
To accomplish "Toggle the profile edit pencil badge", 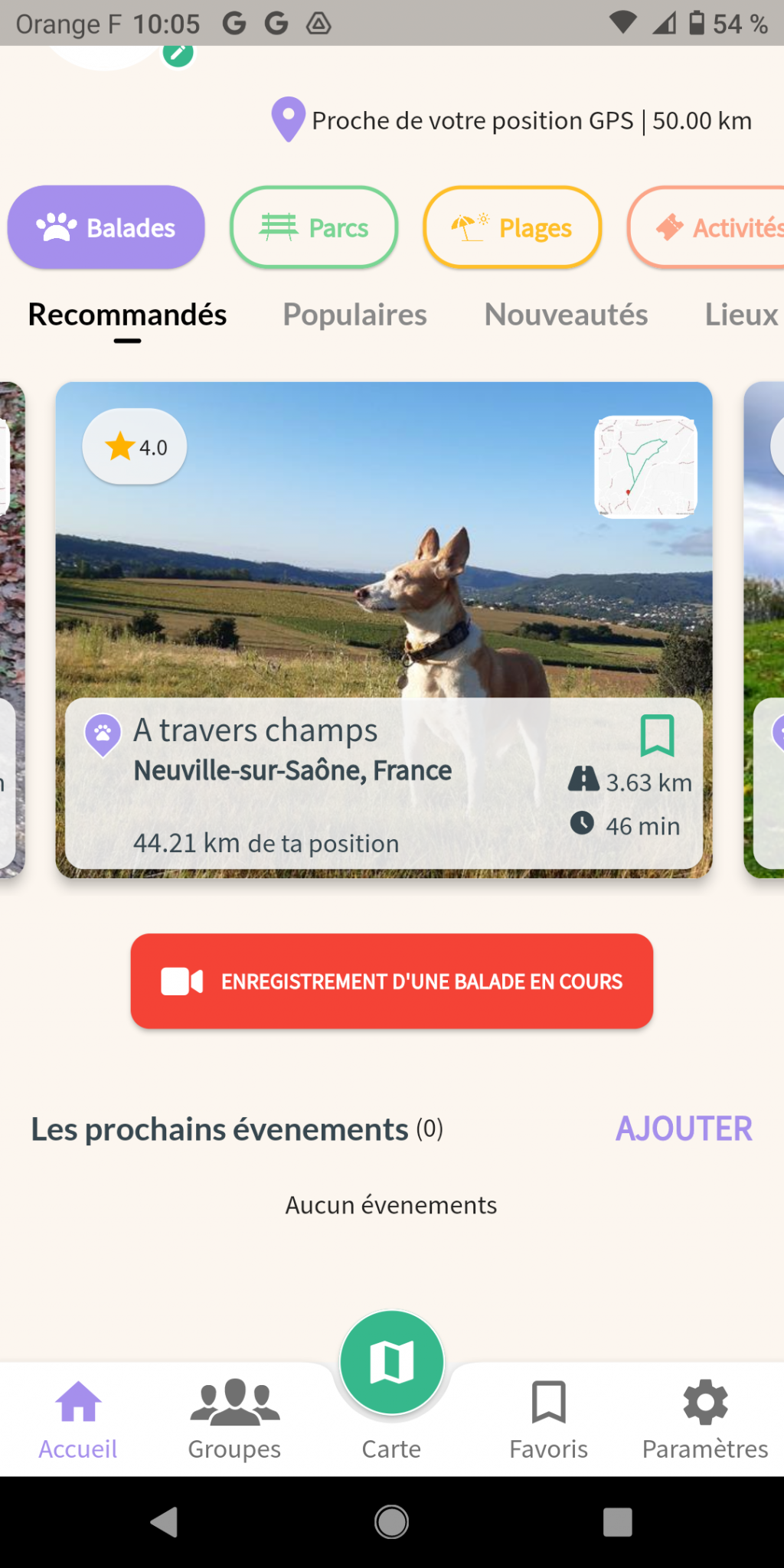I will [x=177, y=55].
